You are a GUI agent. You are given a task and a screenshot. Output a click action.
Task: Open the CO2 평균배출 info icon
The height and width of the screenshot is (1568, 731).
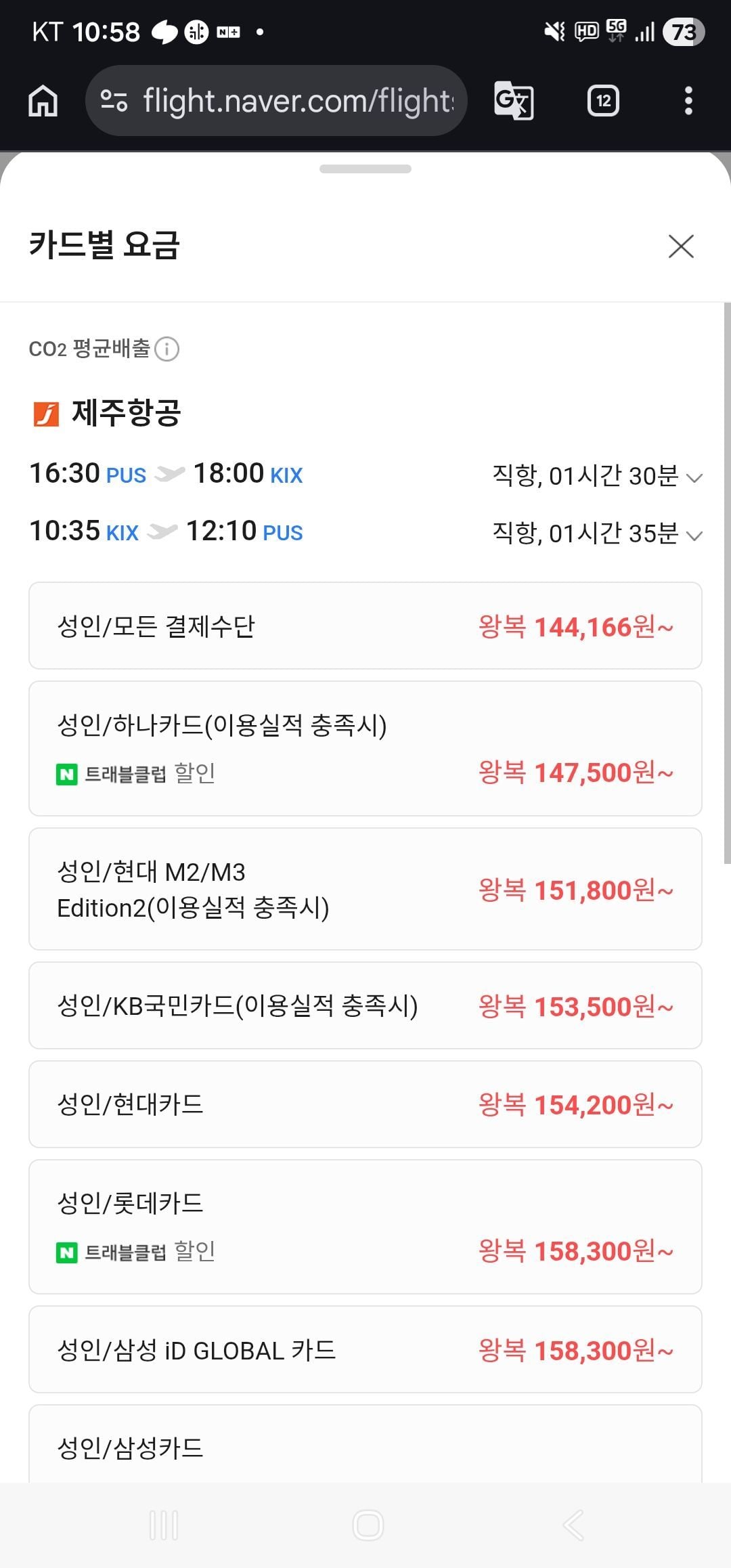tap(167, 349)
